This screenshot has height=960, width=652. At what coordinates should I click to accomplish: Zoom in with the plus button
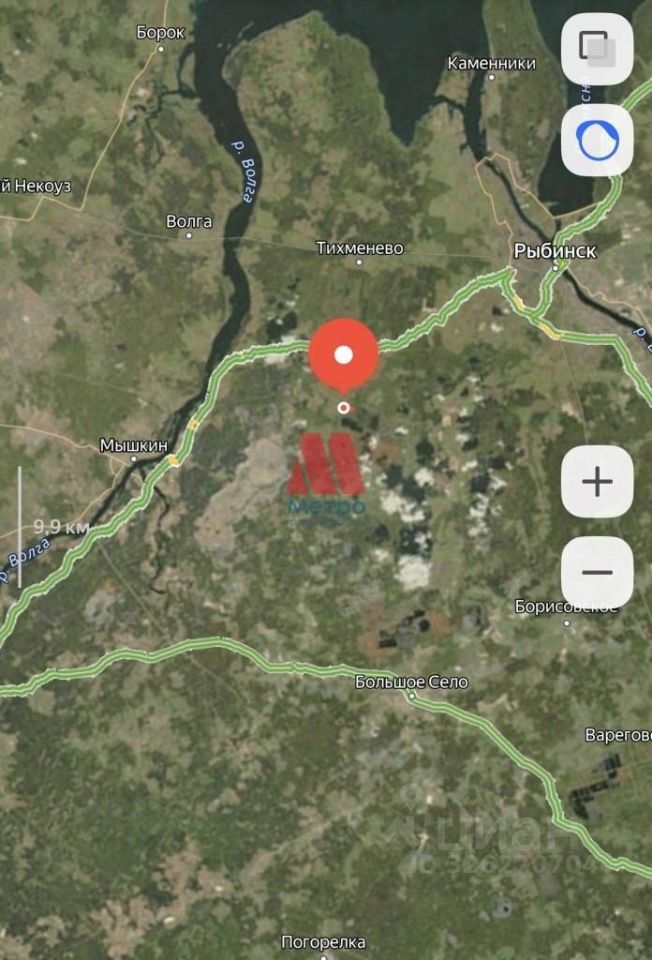[x=597, y=482]
